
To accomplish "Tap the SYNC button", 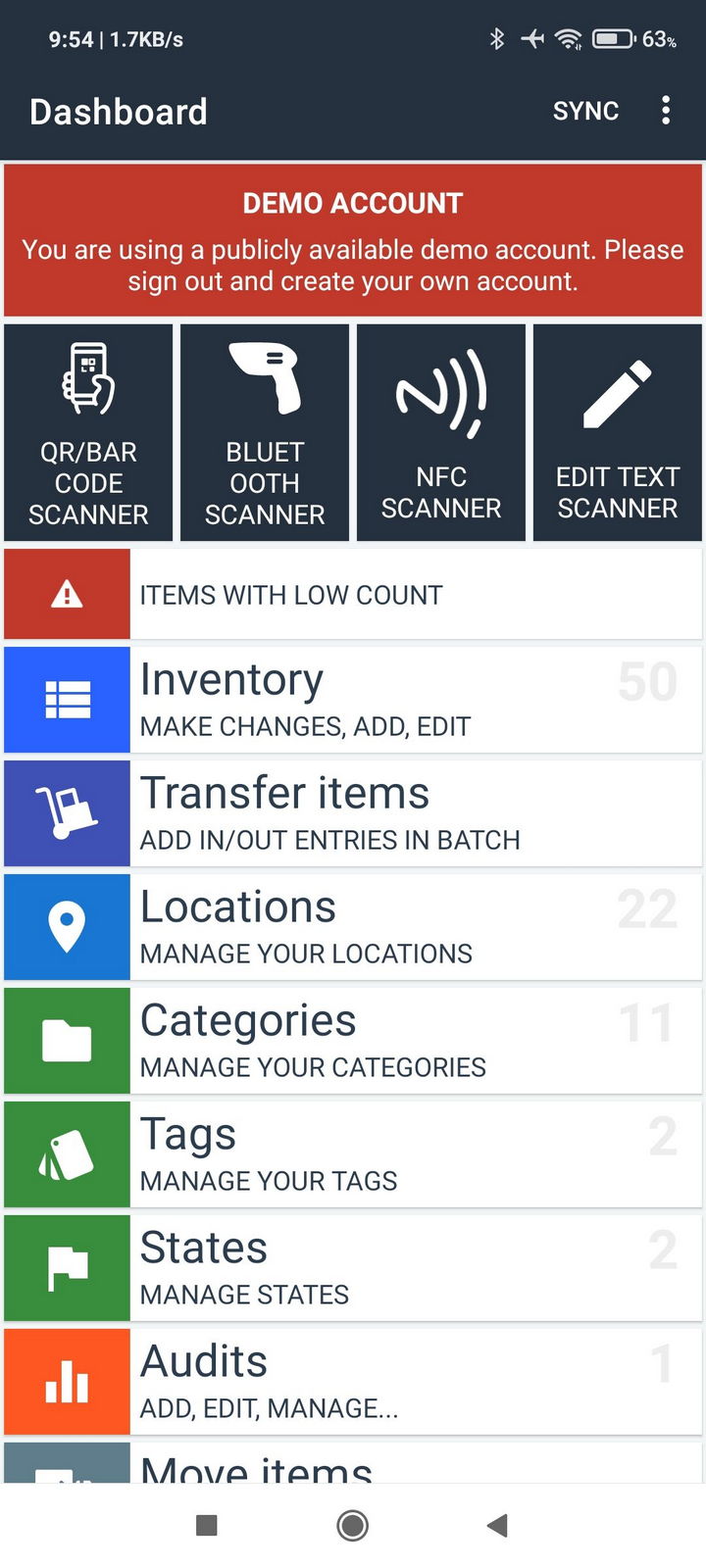I will click(x=585, y=111).
